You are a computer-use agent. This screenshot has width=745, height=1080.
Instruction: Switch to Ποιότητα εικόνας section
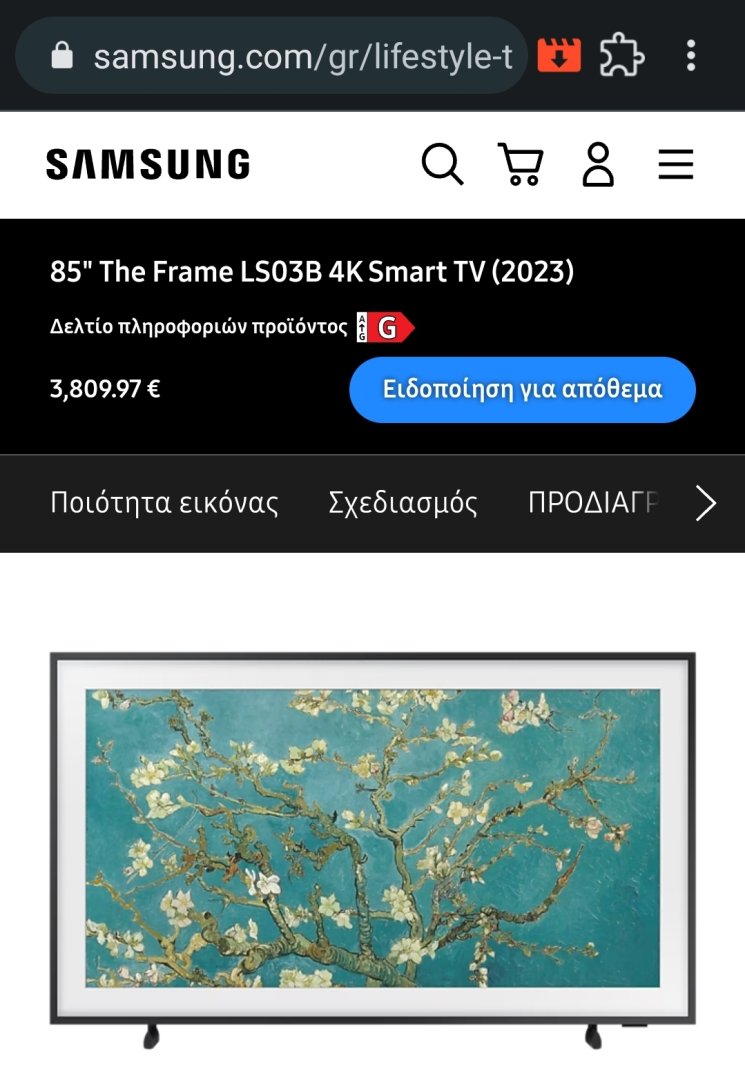(x=164, y=503)
